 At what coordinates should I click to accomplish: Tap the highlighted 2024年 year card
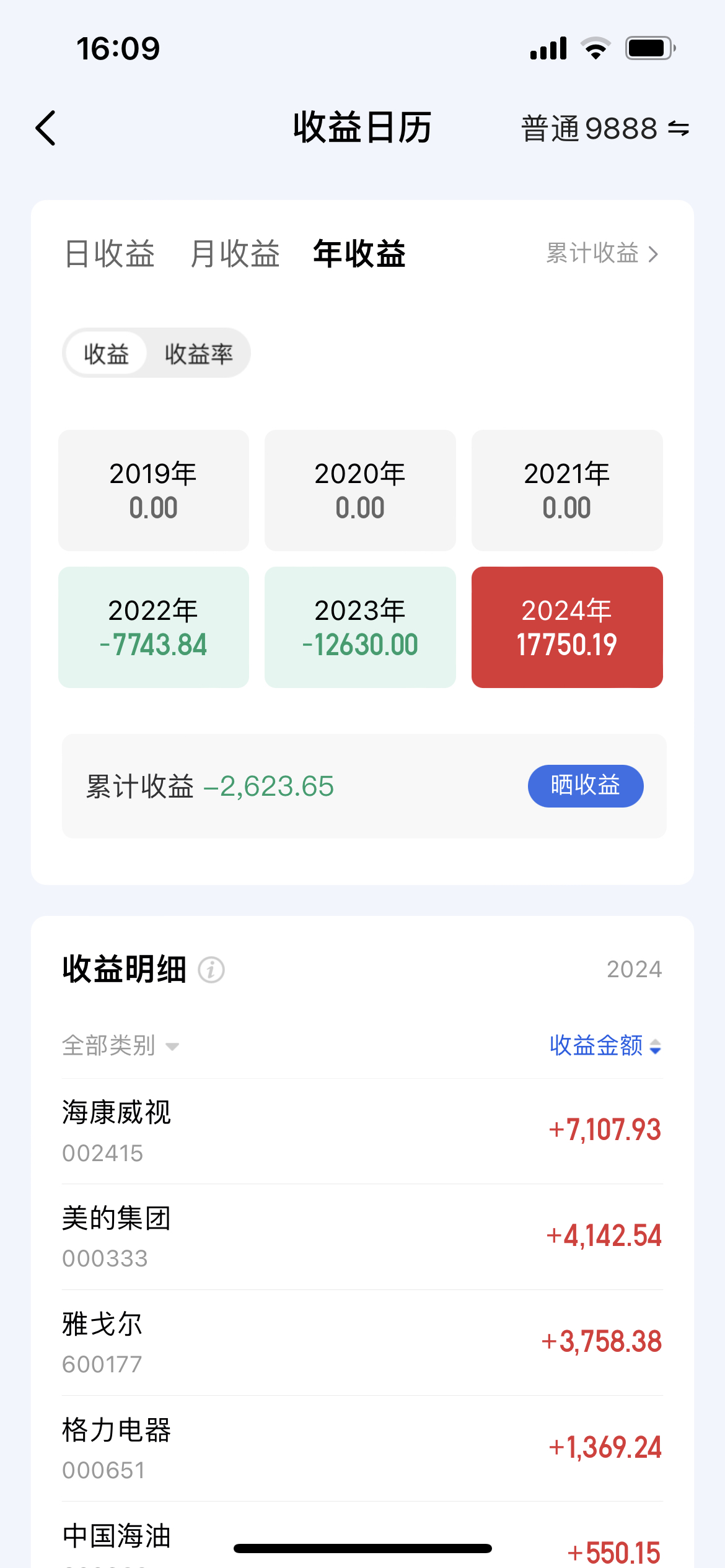tap(566, 626)
